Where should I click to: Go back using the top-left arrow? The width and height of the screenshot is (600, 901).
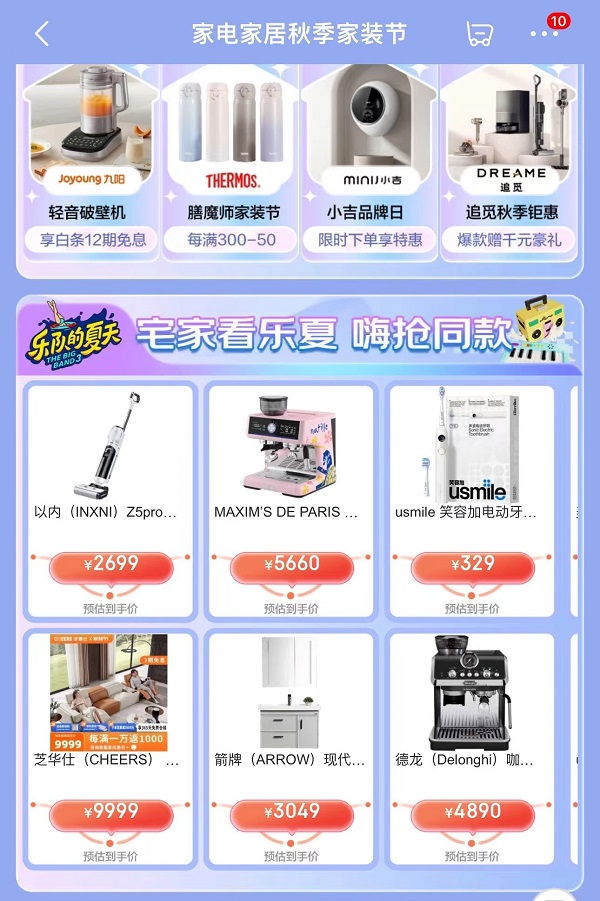click(41, 33)
